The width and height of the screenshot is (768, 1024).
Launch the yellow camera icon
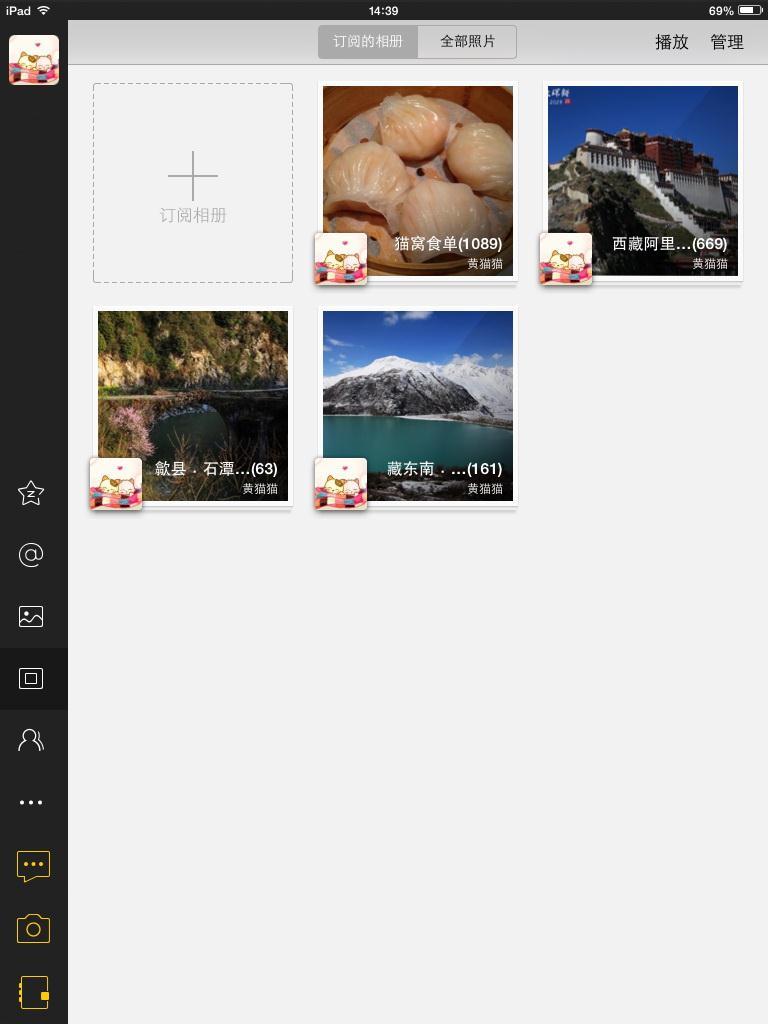[x=33, y=929]
